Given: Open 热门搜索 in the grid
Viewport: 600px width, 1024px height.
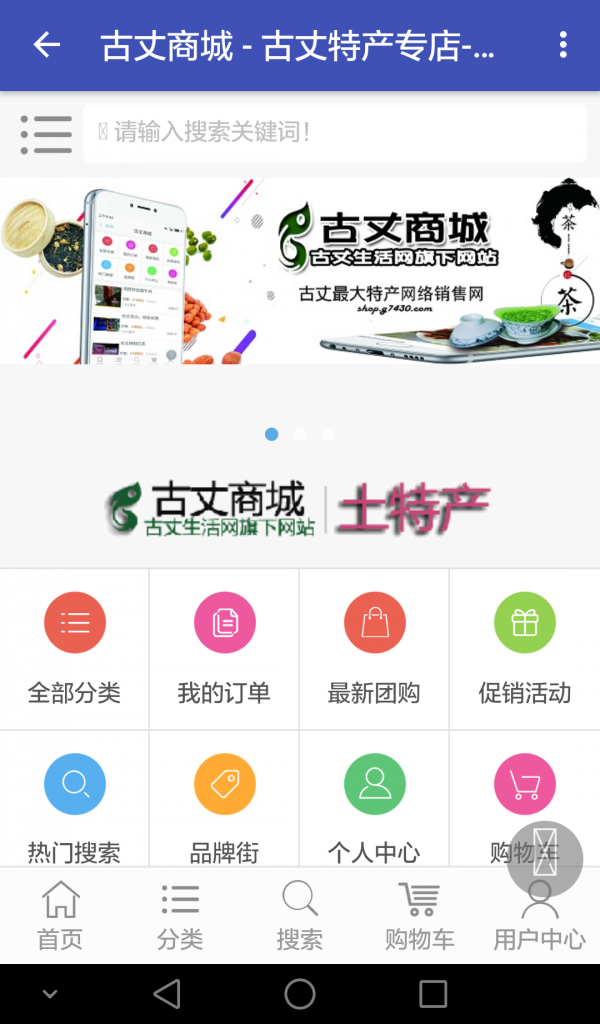Looking at the screenshot, I should pyautogui.click(x=75, y=800).
